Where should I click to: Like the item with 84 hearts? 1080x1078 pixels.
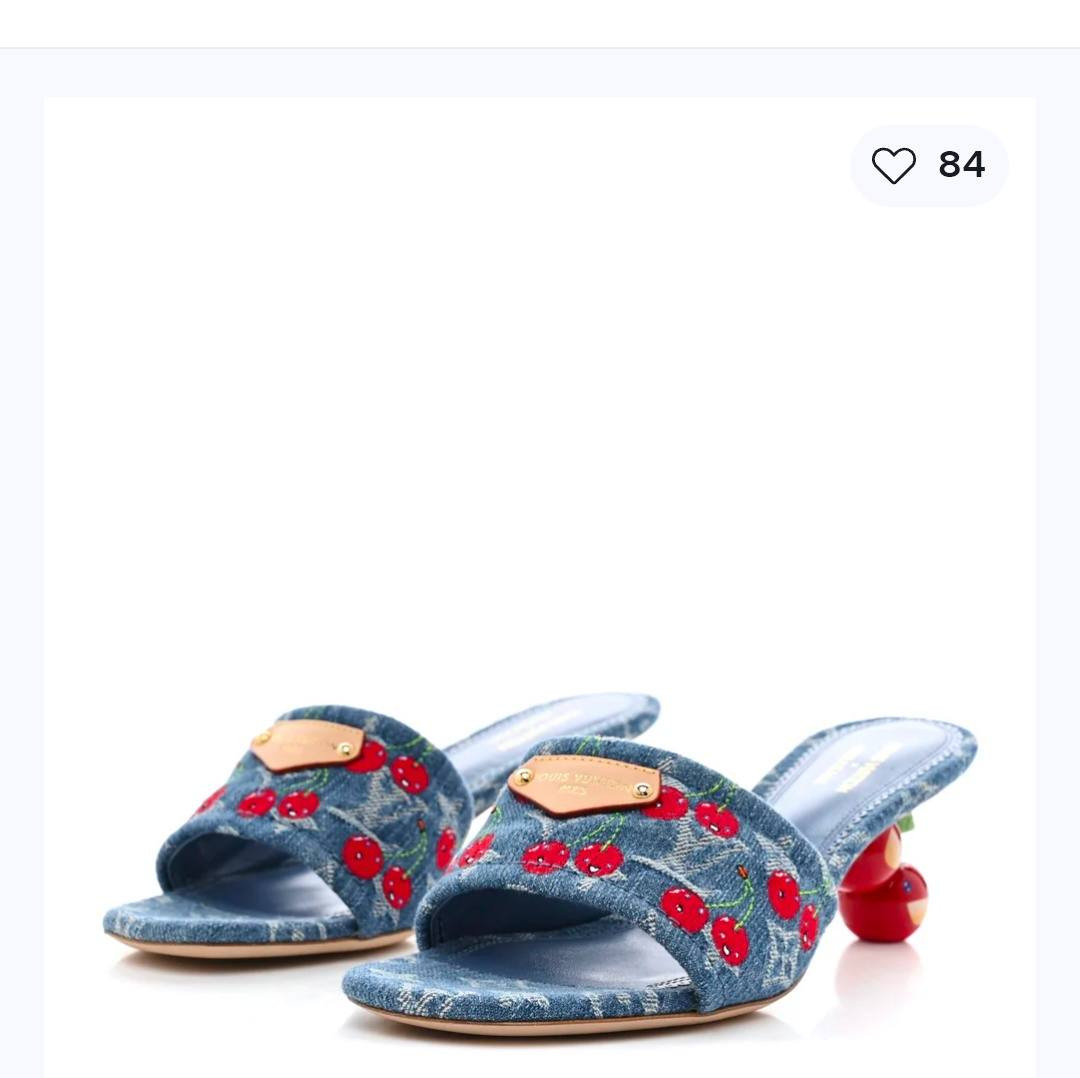point(894,166)
